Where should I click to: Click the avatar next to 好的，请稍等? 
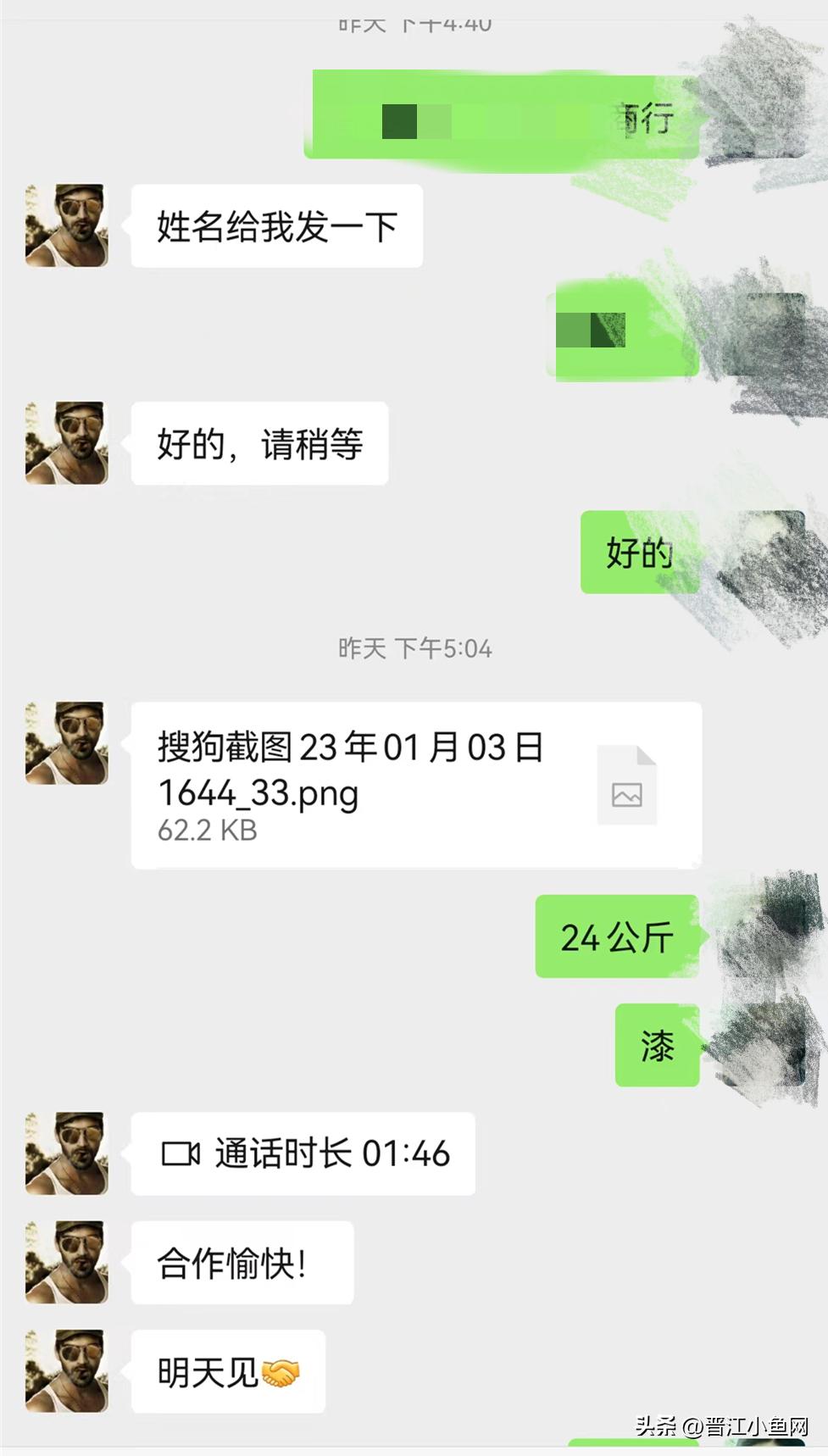(67, 443)
